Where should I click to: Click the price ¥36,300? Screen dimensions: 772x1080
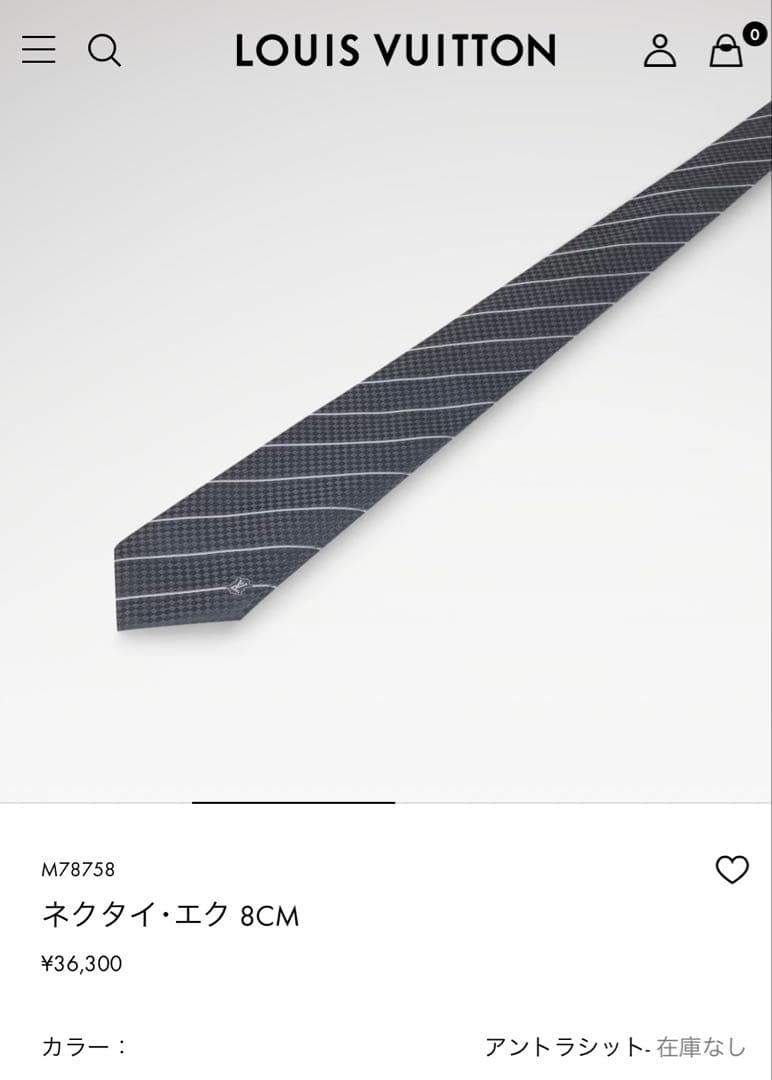(82, 963)
